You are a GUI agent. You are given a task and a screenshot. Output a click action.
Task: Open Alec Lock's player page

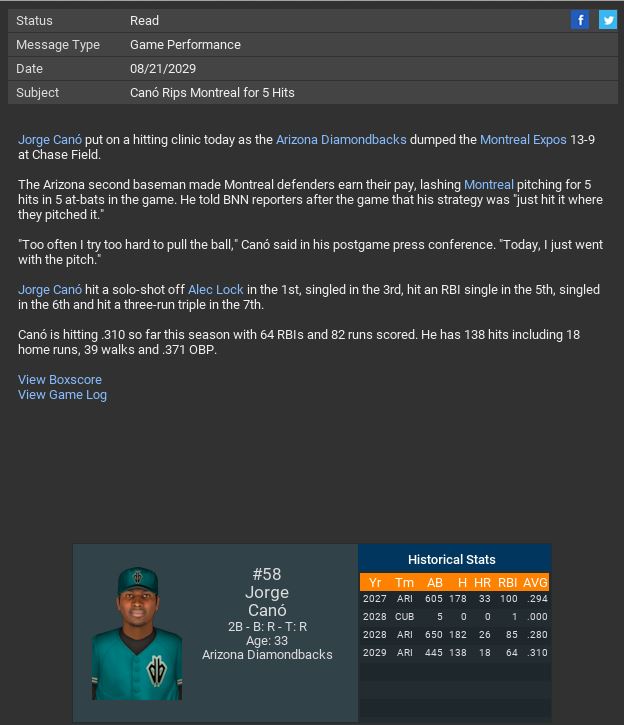point(216,290)
